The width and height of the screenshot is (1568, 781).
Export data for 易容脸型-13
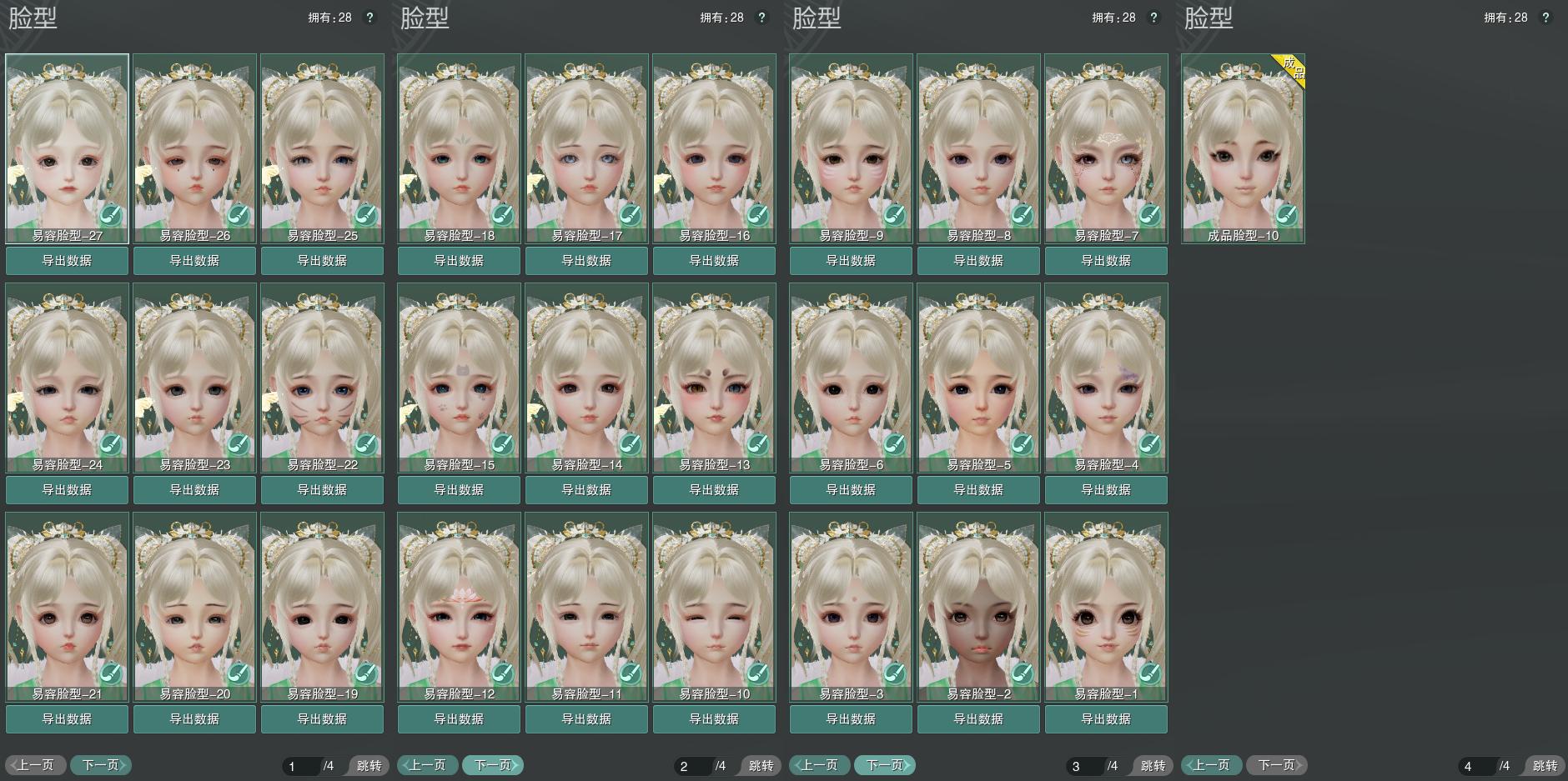(714, 490)
